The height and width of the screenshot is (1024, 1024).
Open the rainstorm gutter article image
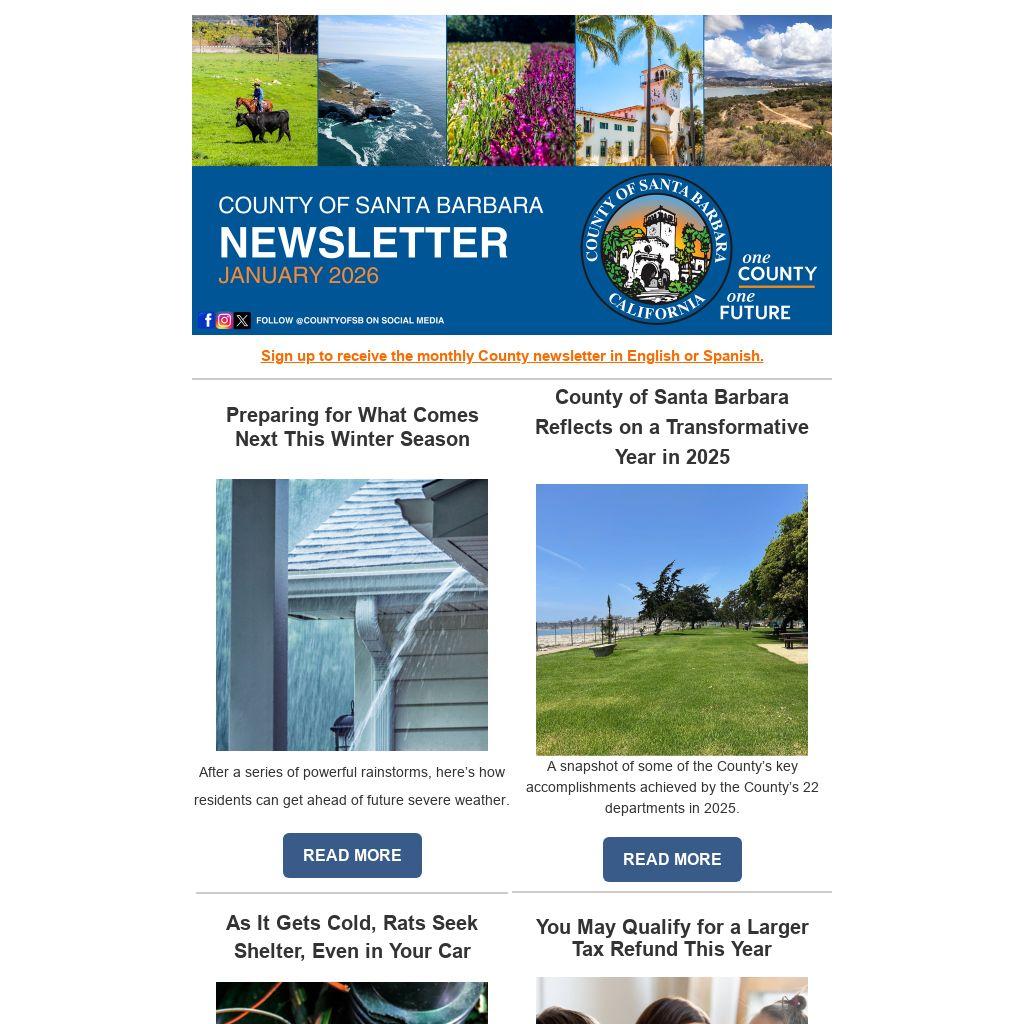tap(352, 614)
